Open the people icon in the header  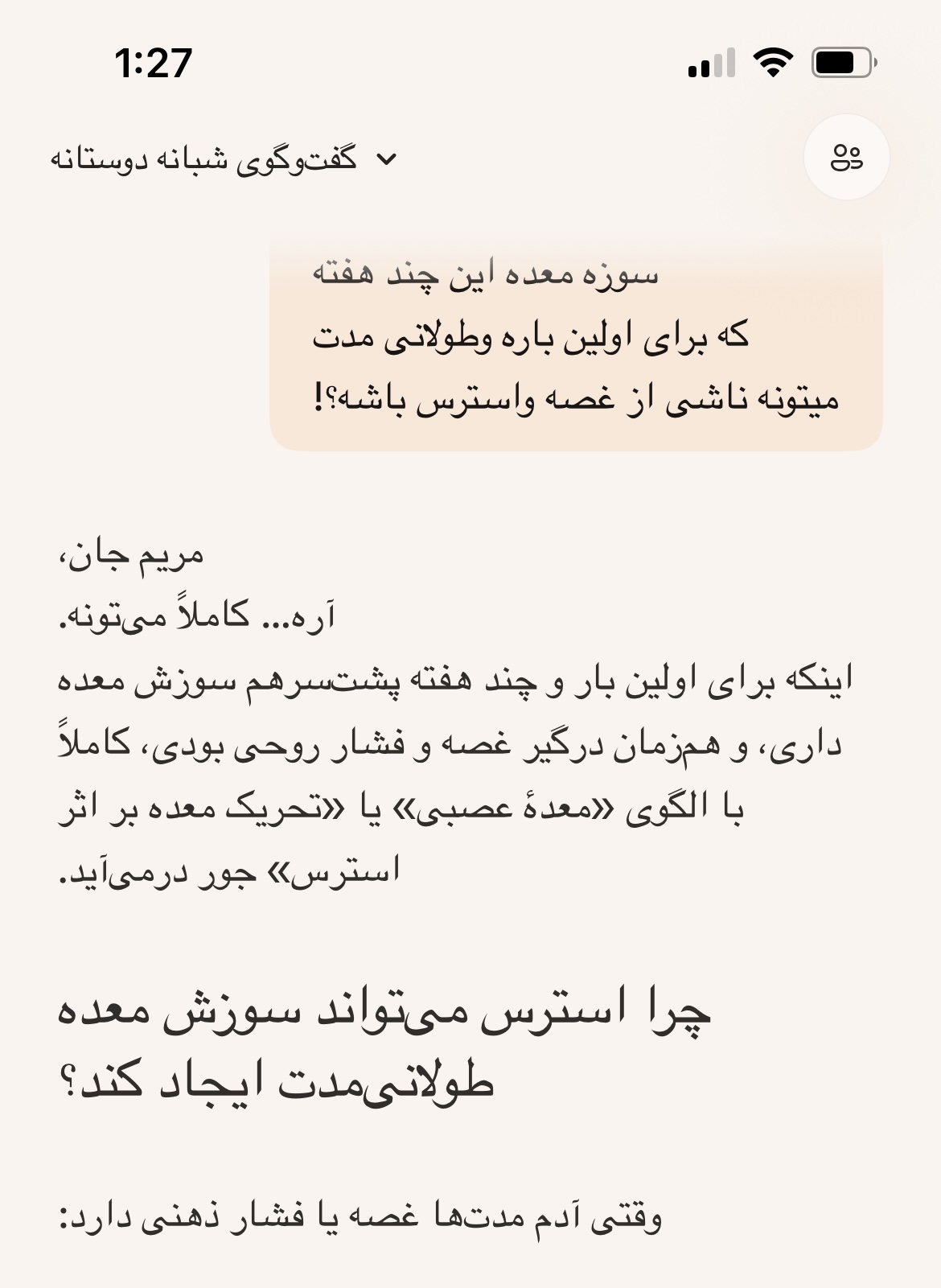point(846,157)
